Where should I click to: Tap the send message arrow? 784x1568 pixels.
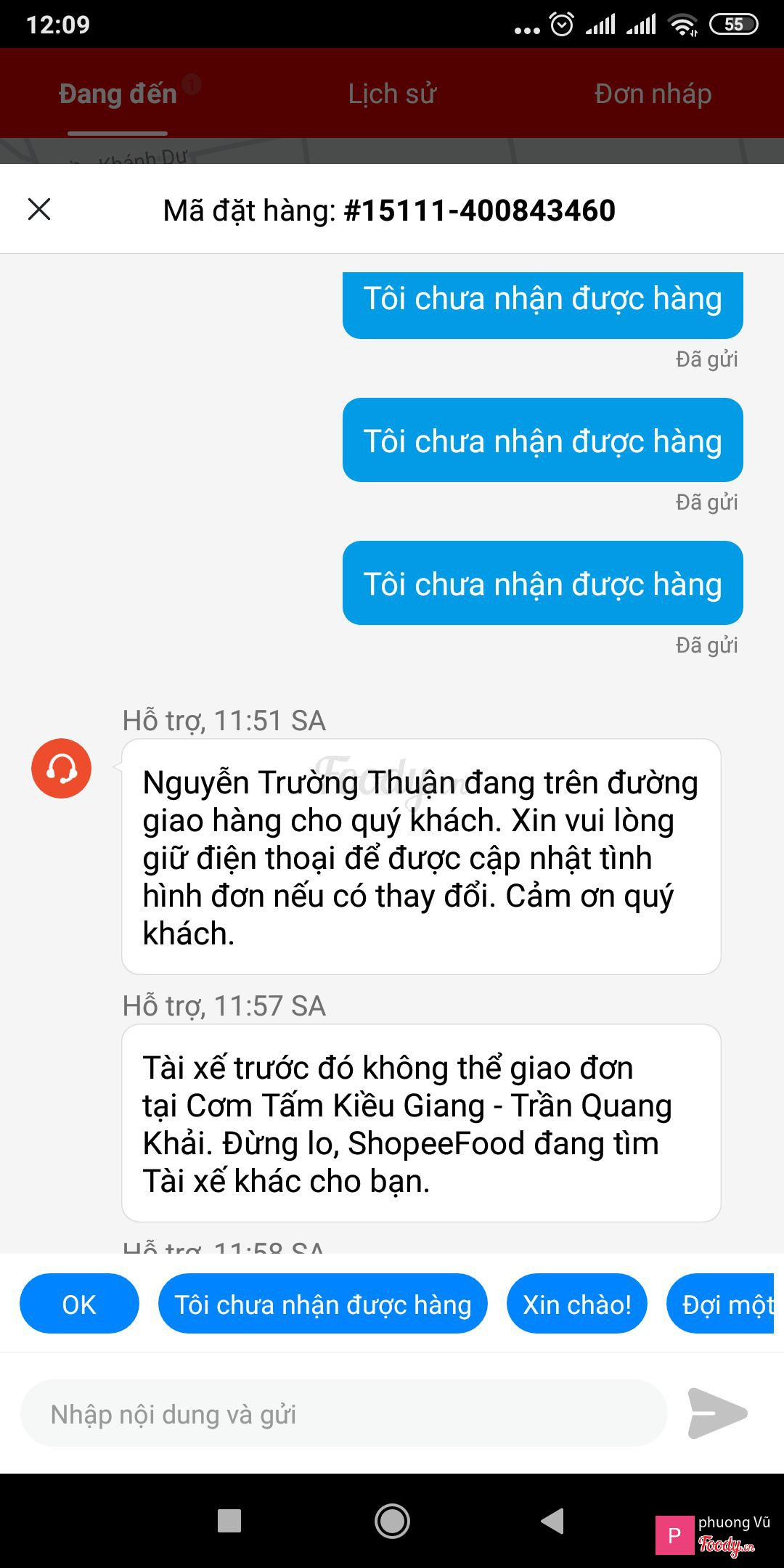716,1413
